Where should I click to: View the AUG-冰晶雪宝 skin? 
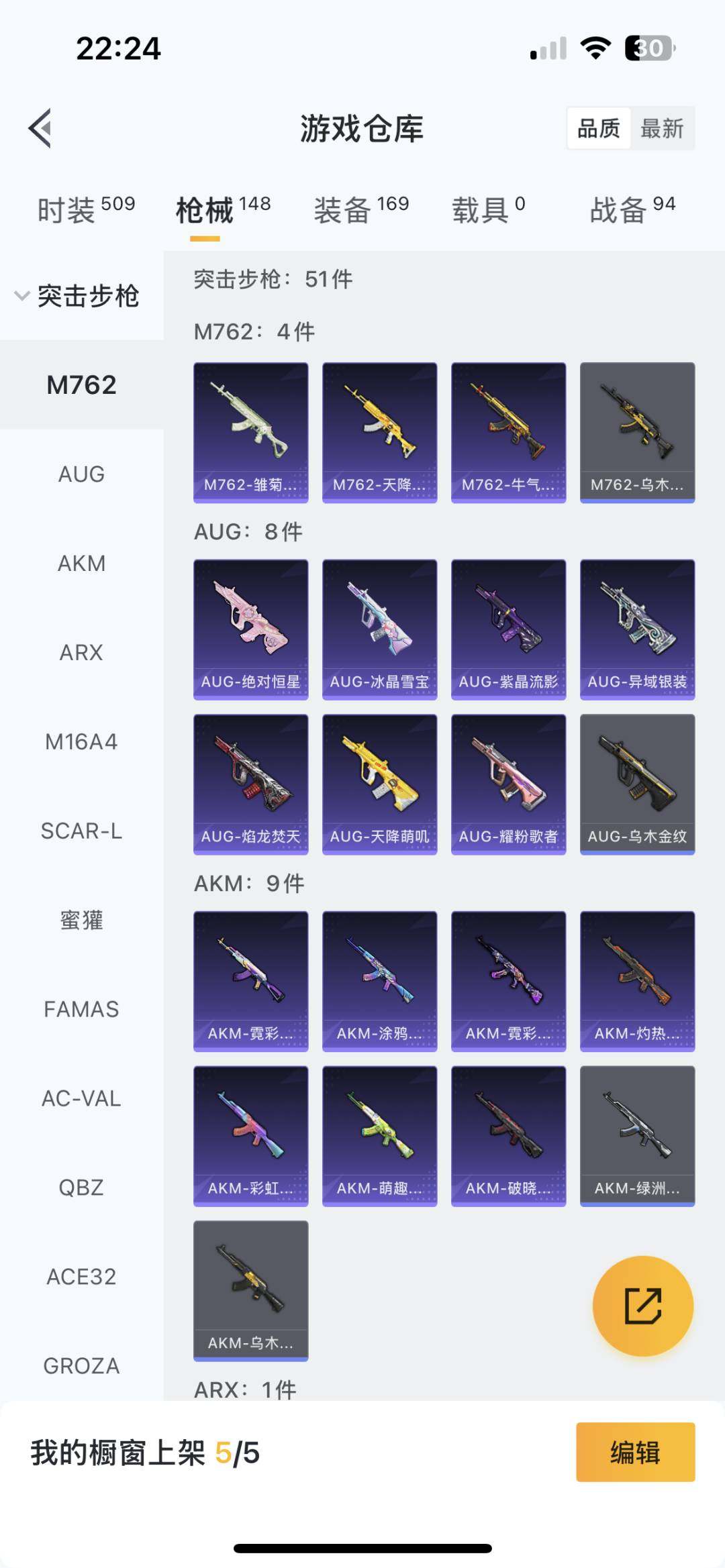tap(380, 629)
